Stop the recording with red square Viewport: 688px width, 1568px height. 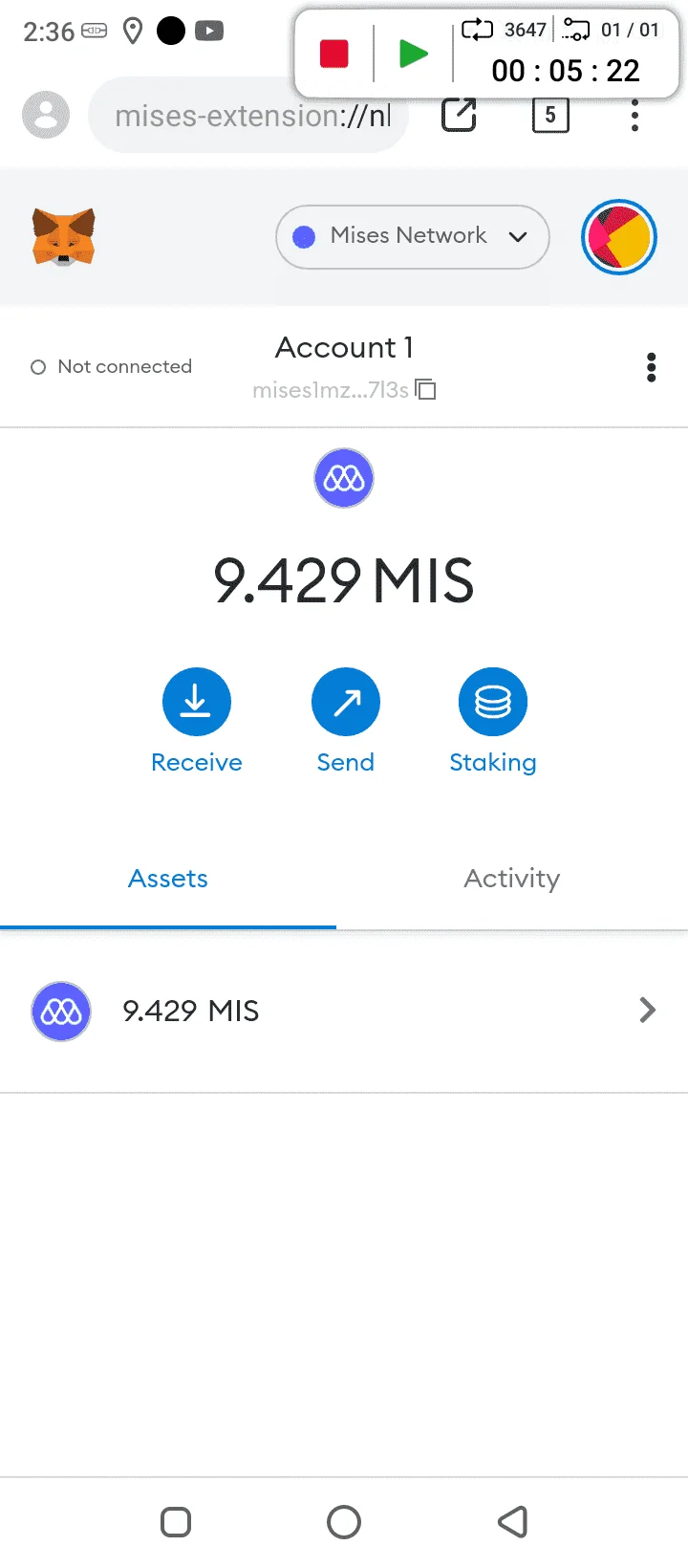tap(334, 54)
